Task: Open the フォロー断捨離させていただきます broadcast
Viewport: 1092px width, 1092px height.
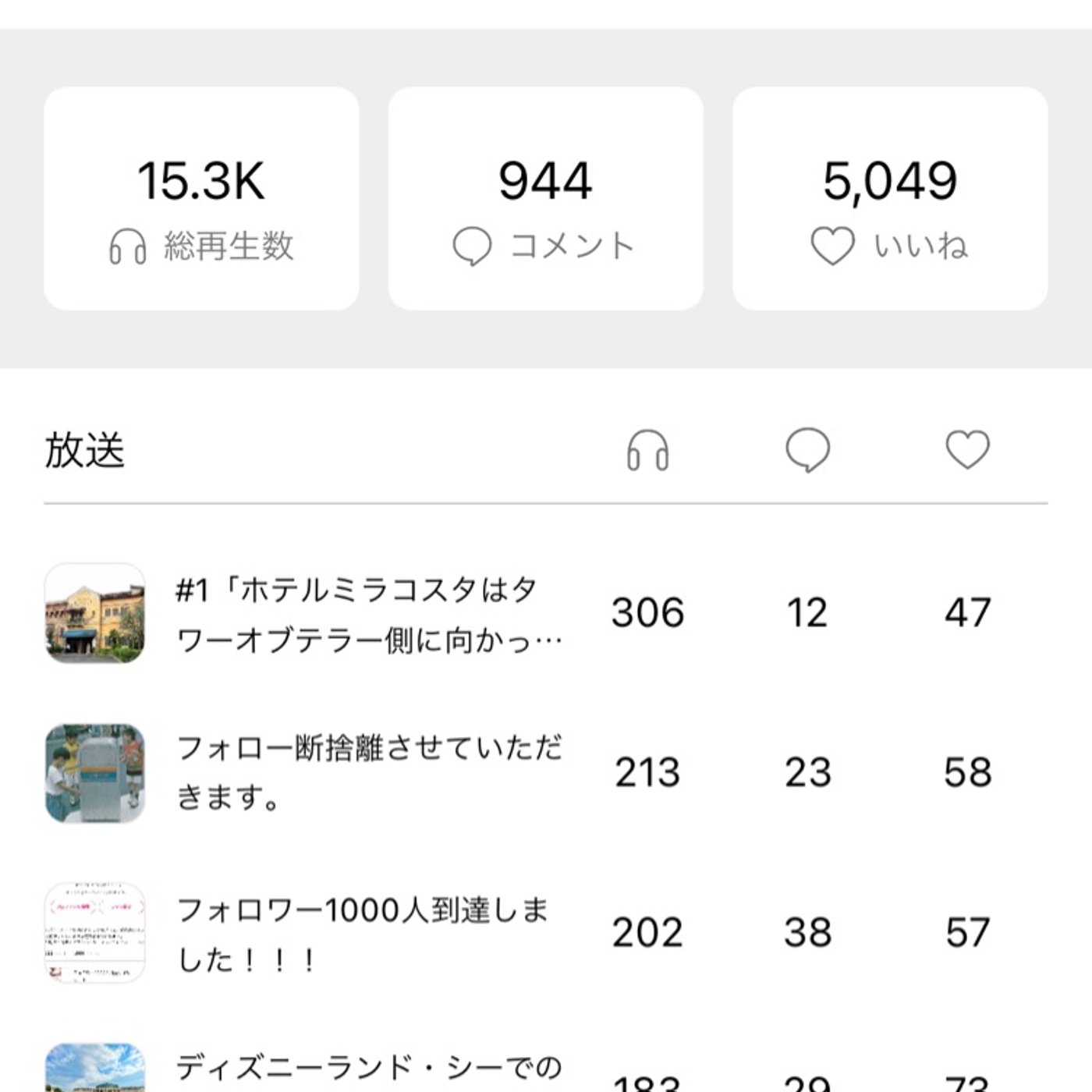Action: [x=367, y=773]
